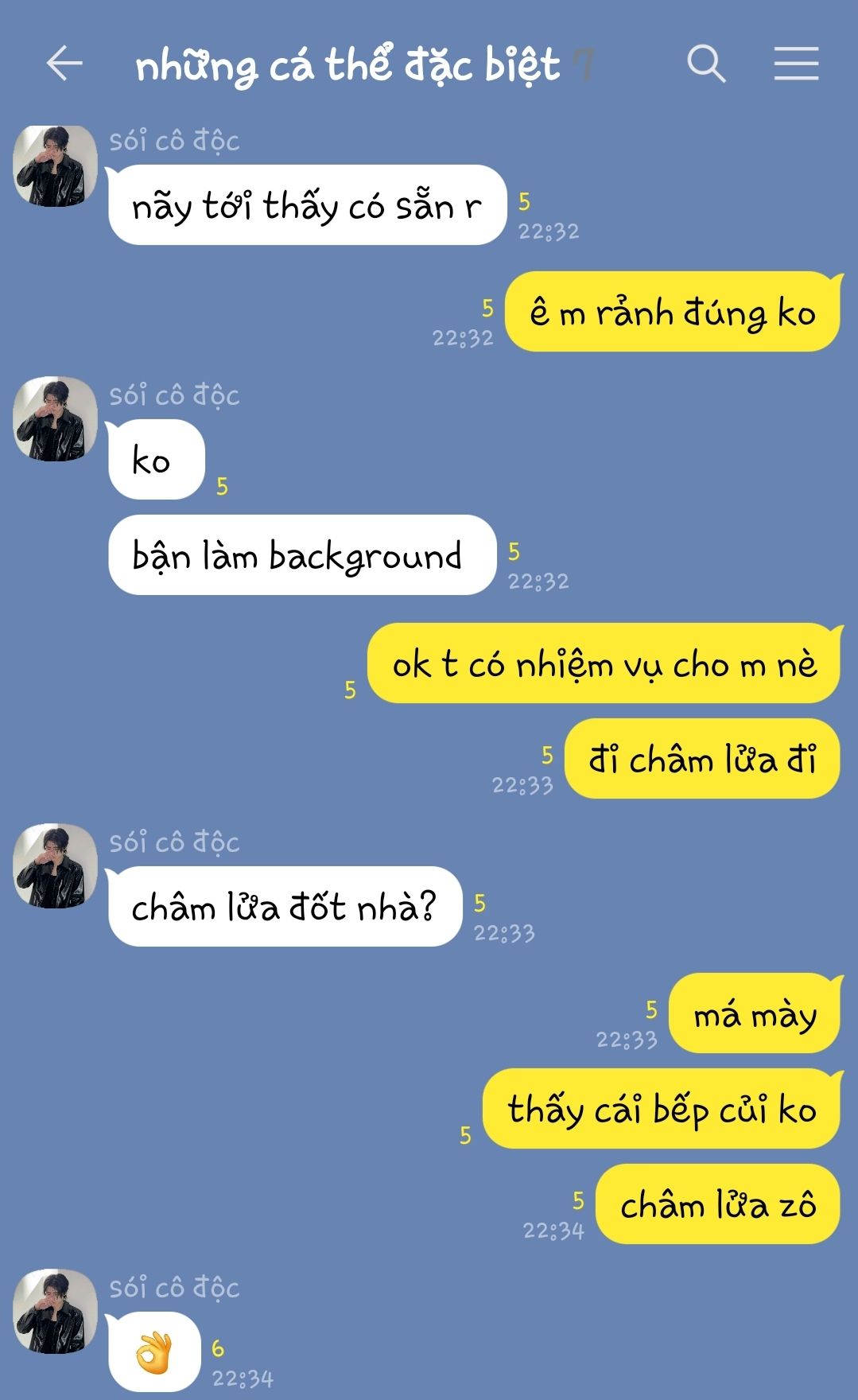Go back from the group chat

pos(64,64)
